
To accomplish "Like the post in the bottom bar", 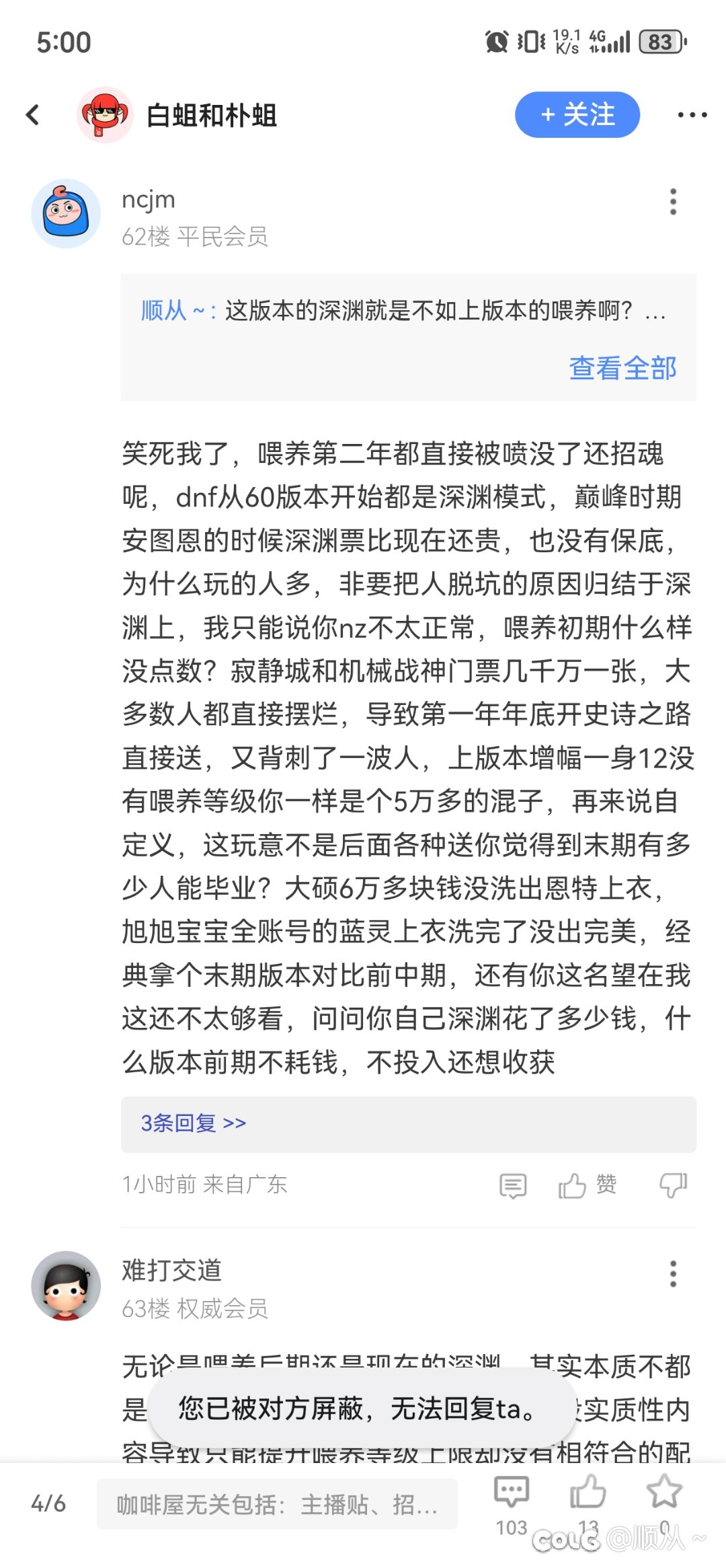I will (588, 1493).
